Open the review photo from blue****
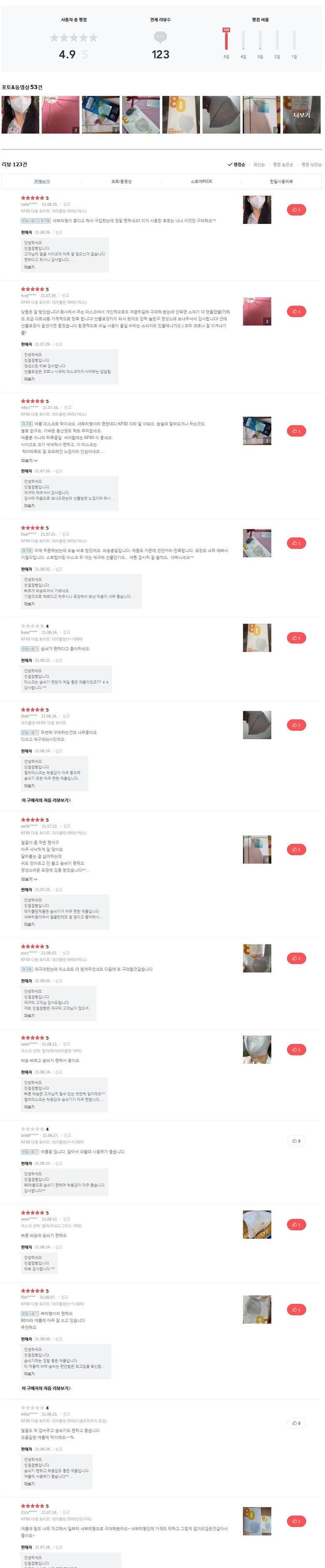Image resolution: width=325 pixels, height=1568 pixels. [257, 543]
